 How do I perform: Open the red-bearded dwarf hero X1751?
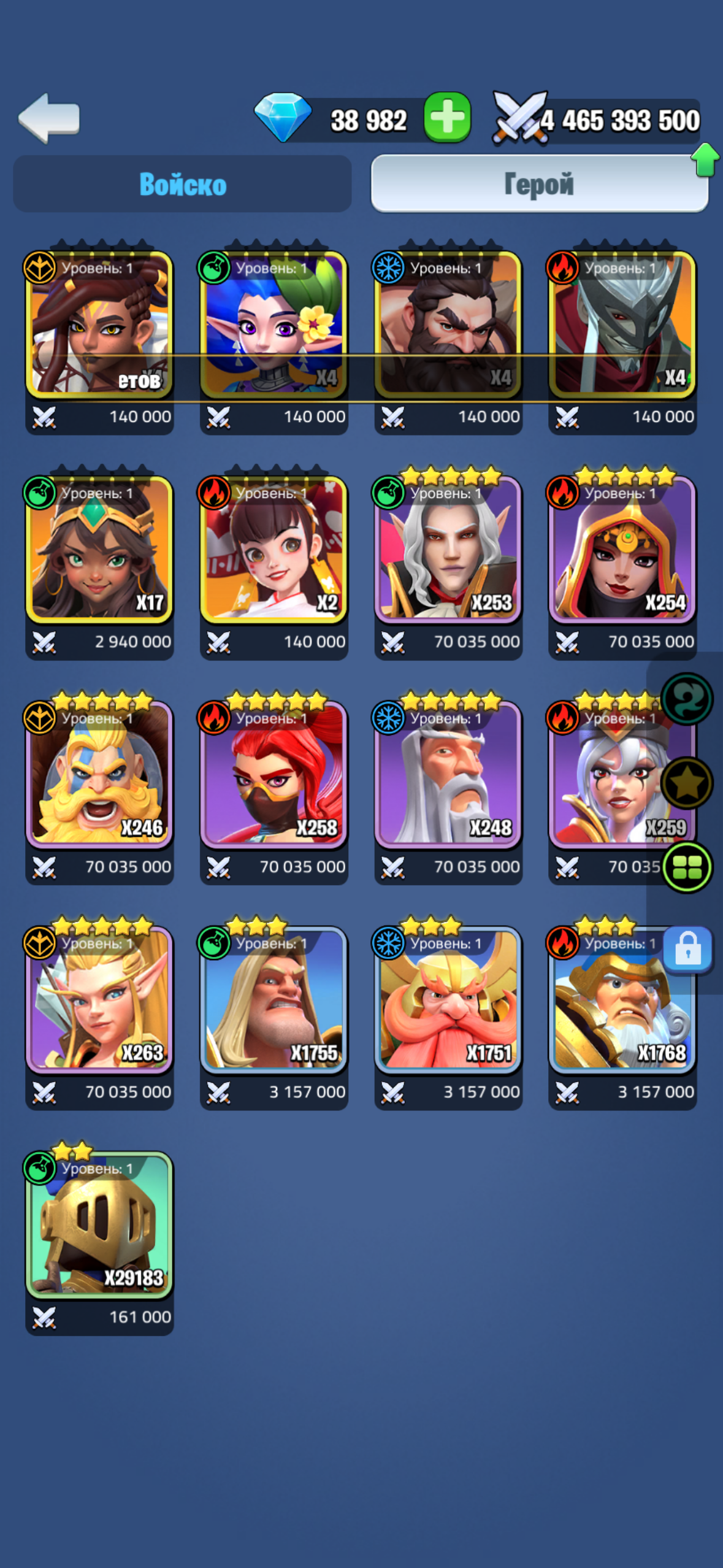(448, 999)
